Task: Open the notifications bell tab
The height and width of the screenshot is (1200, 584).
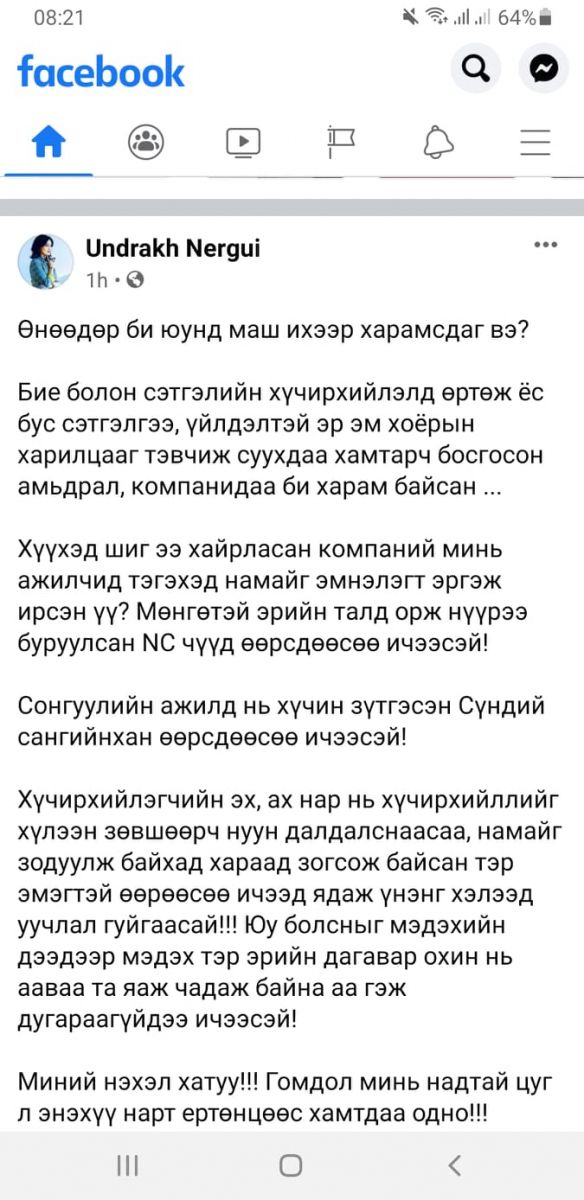Action: click(x=438, y=142)
